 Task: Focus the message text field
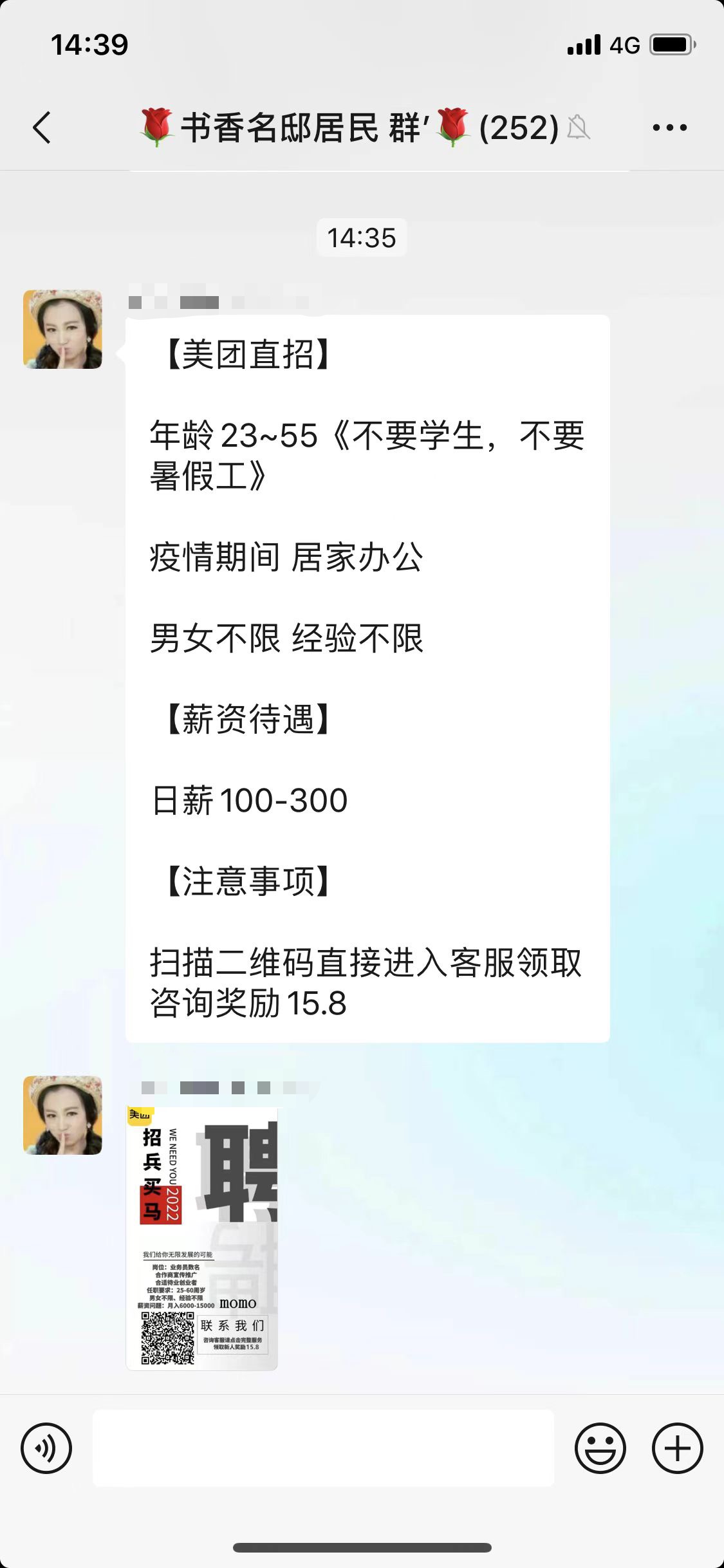tap(323, 1448)
